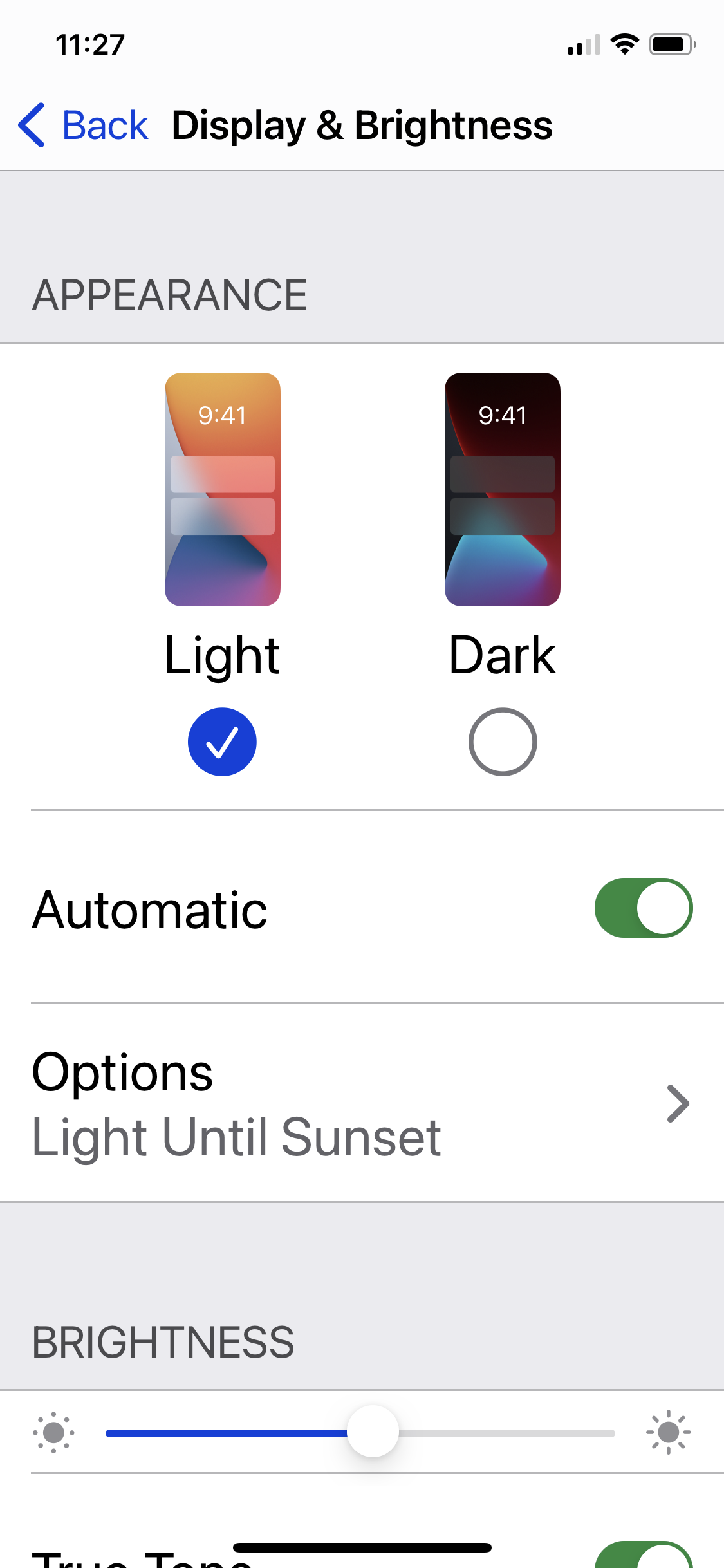Screen dimensions: 724x1568
Task: Turn off the Automatic appearance switch
Action: point(643,908)
